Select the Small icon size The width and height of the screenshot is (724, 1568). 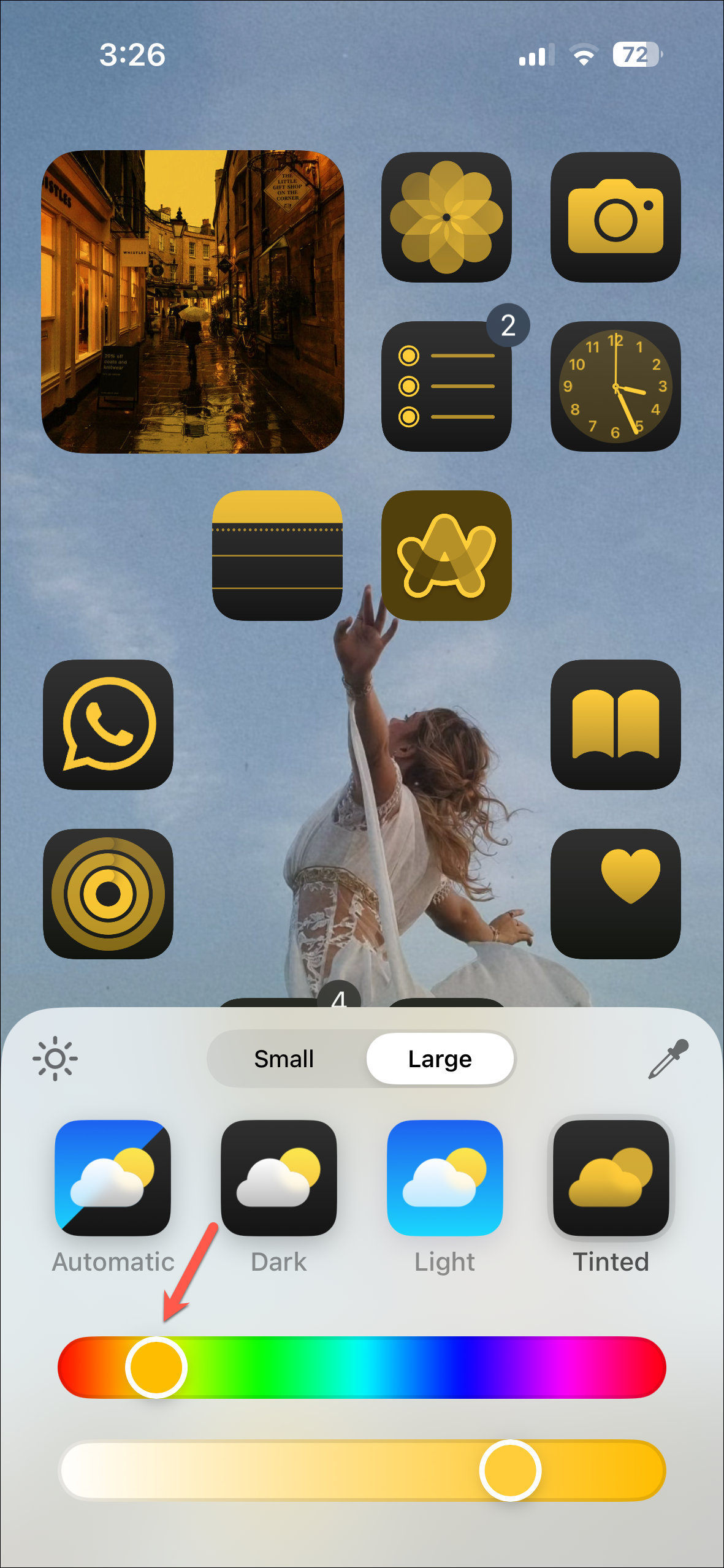coord(284,1059)
